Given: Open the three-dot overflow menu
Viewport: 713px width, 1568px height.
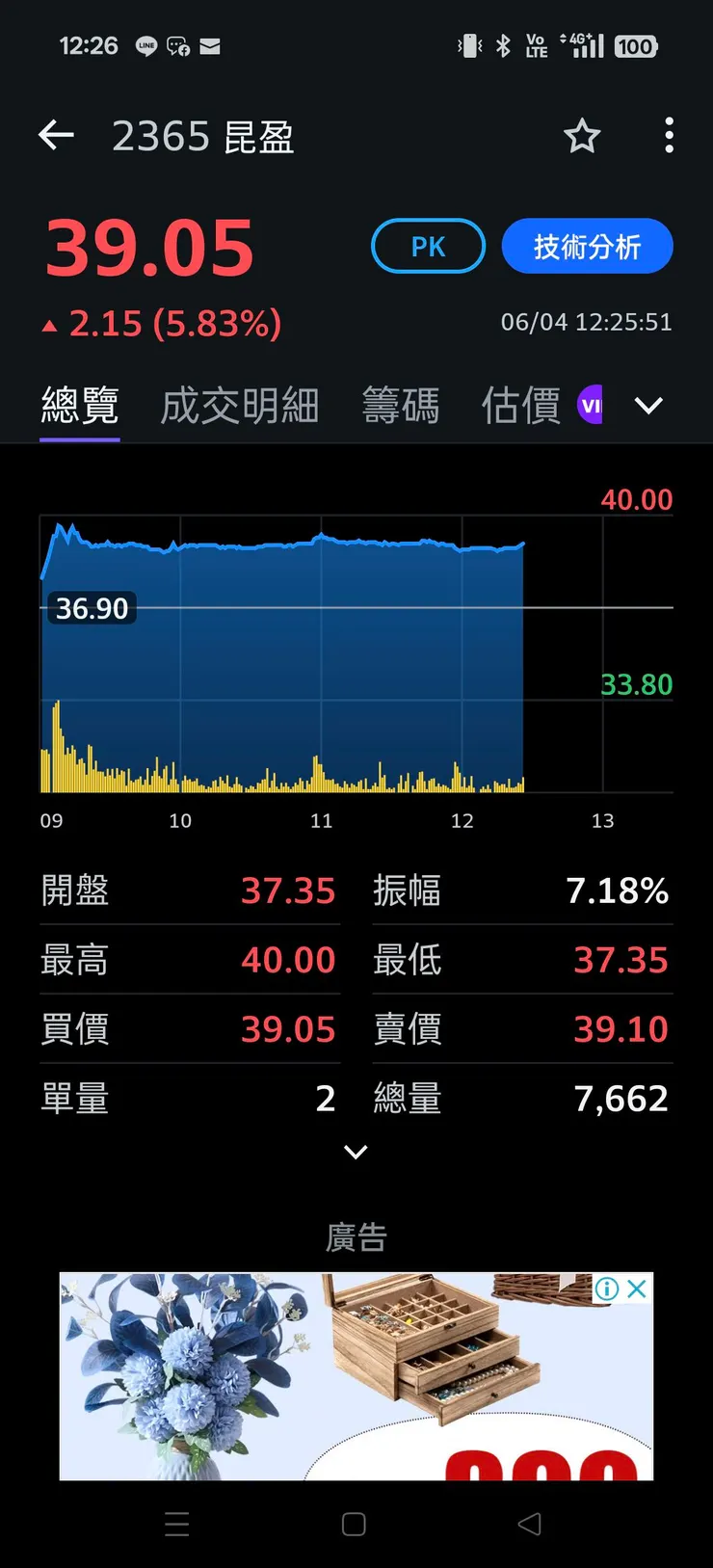Looking at the screenshot, I should click(669, 136).
